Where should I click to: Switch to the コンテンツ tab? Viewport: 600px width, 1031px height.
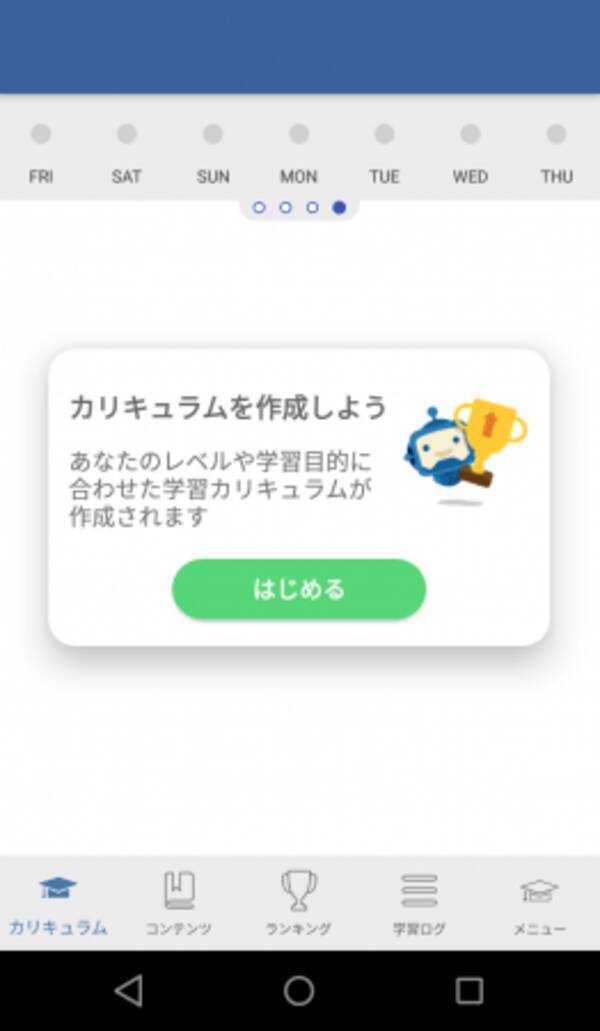pos(179,903)
